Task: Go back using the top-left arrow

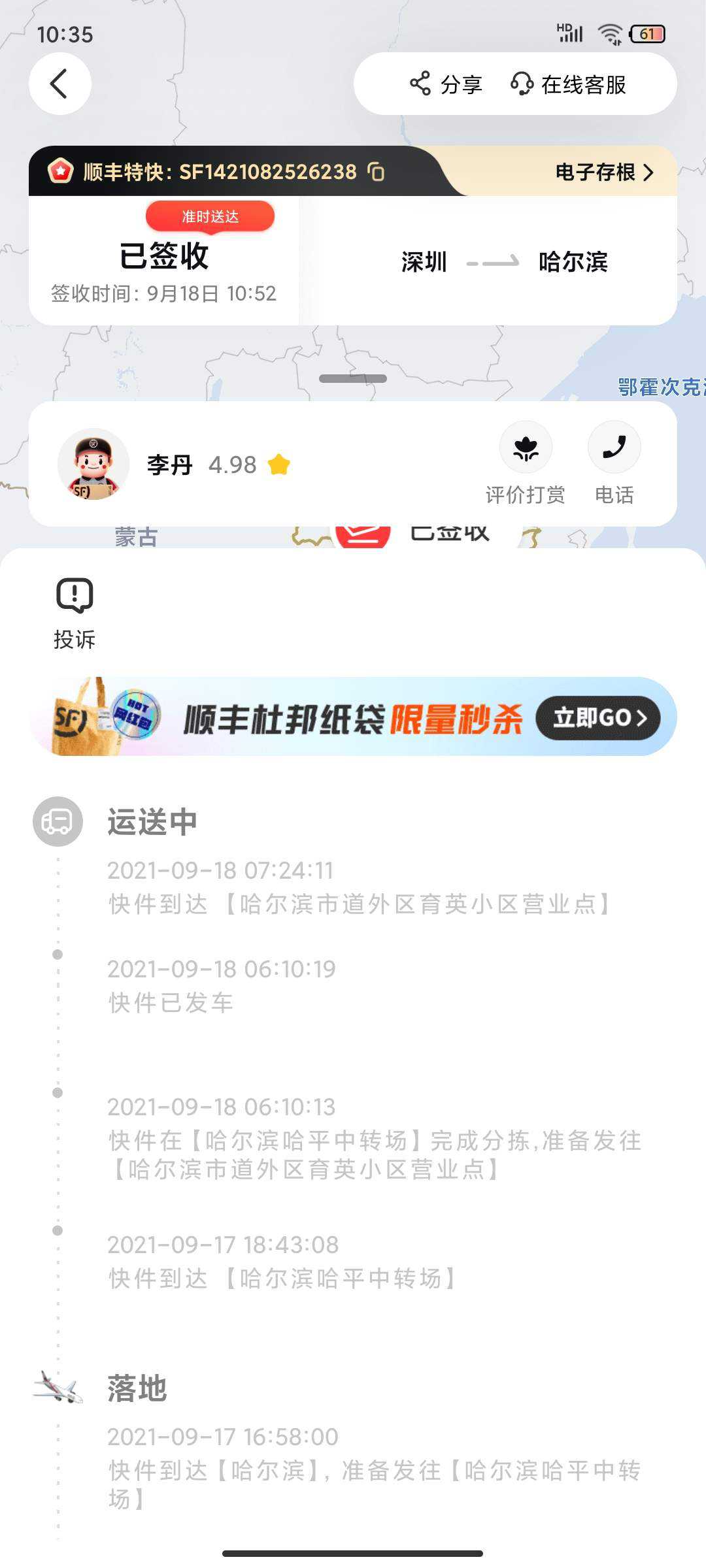Action: tap(59, 84)
